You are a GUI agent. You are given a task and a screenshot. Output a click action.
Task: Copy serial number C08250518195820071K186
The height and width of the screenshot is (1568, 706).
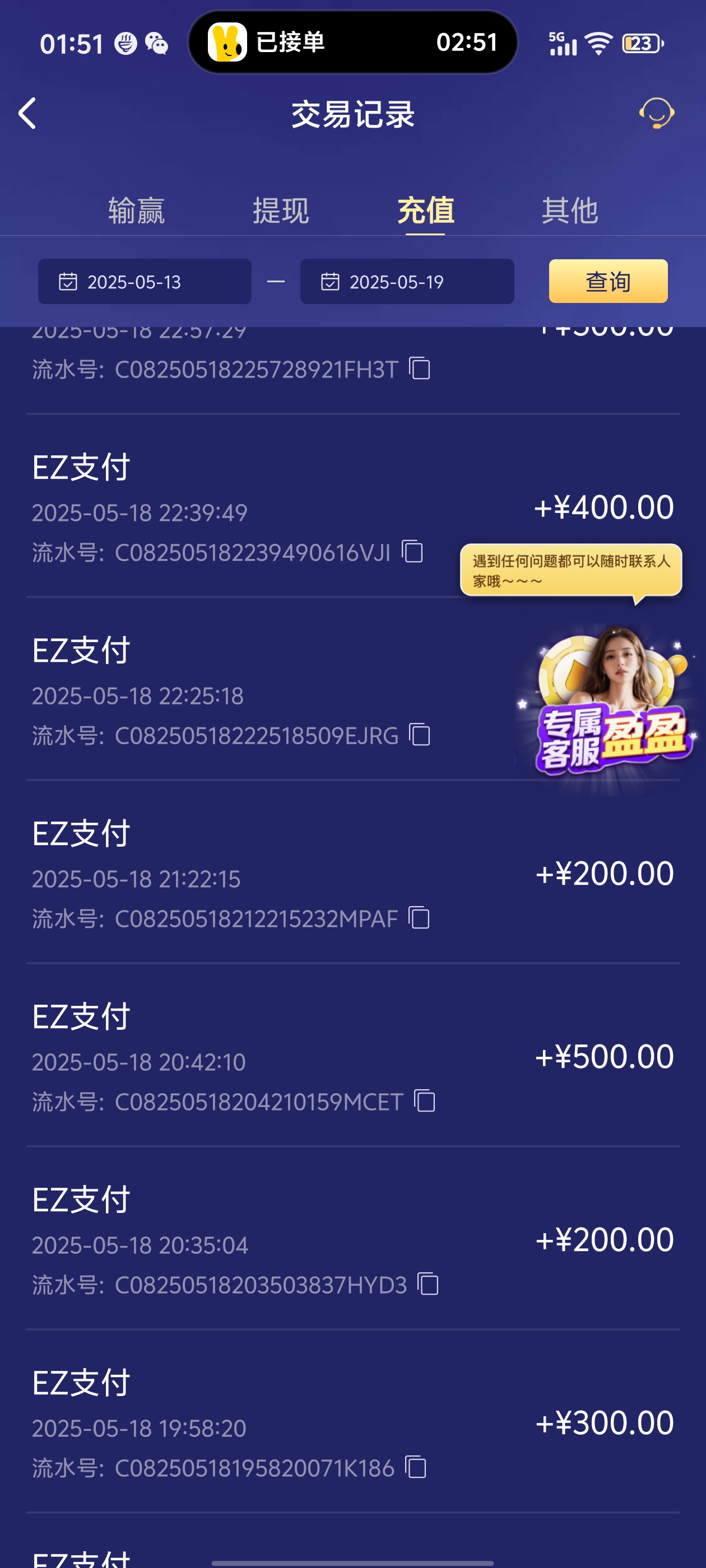click(x=416, y=1468)
